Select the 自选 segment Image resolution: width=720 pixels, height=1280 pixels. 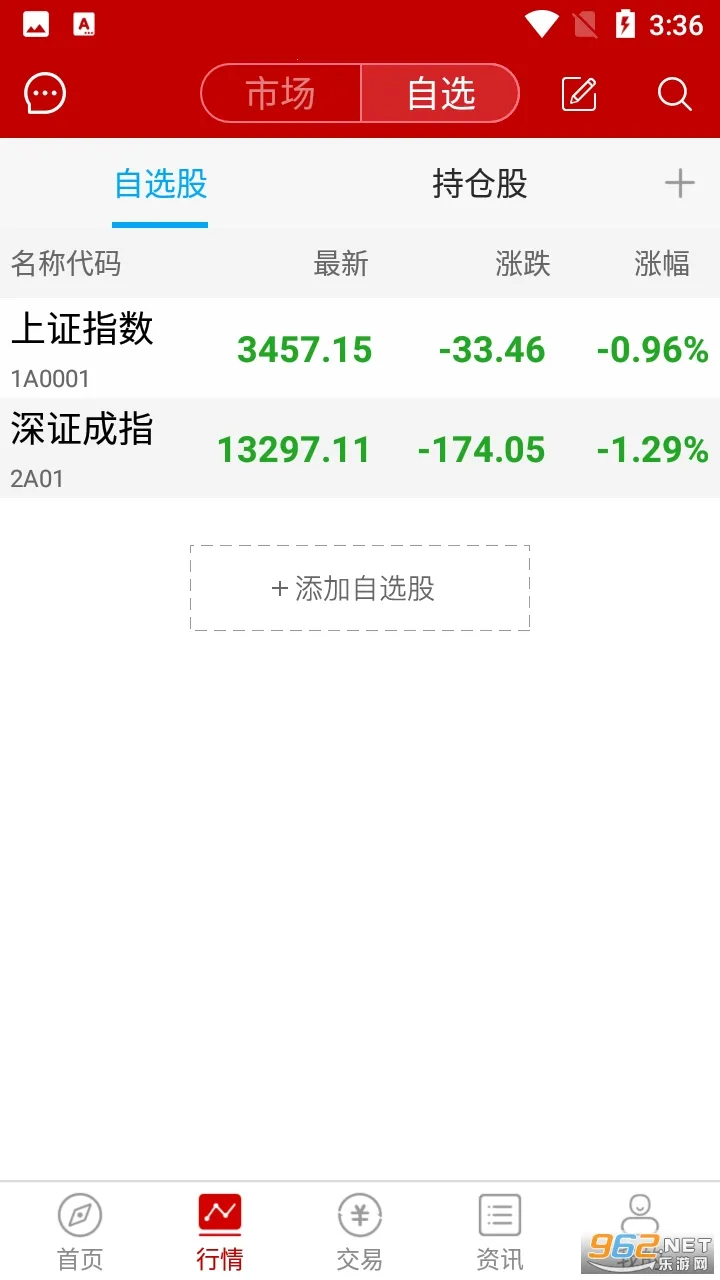(x=440, y=95)
